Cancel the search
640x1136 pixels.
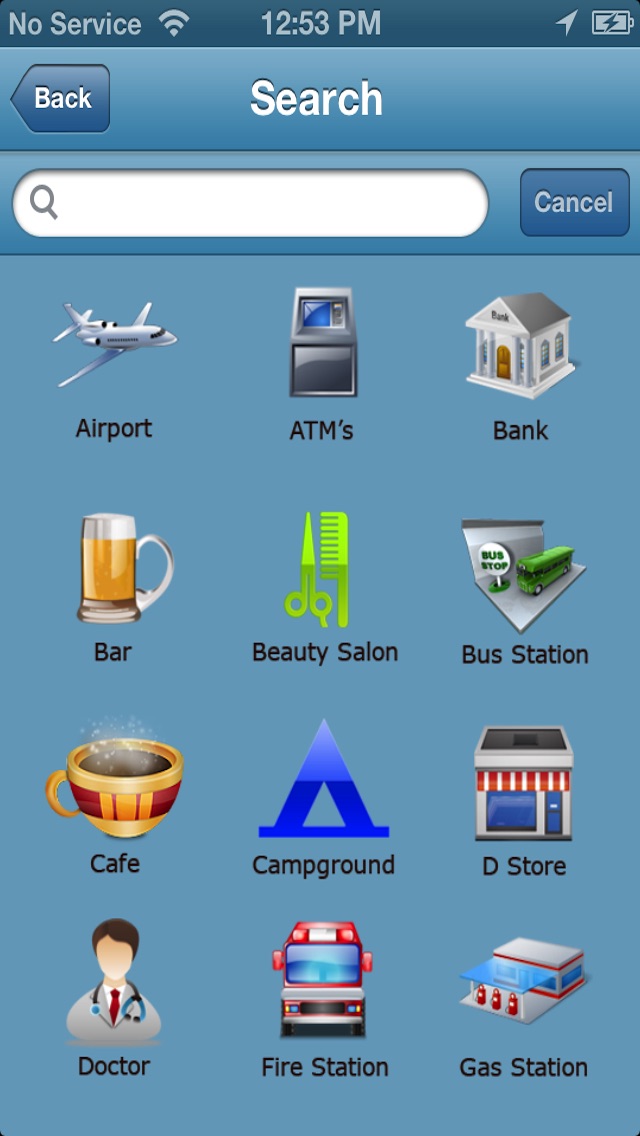click(x=574, y=202)
